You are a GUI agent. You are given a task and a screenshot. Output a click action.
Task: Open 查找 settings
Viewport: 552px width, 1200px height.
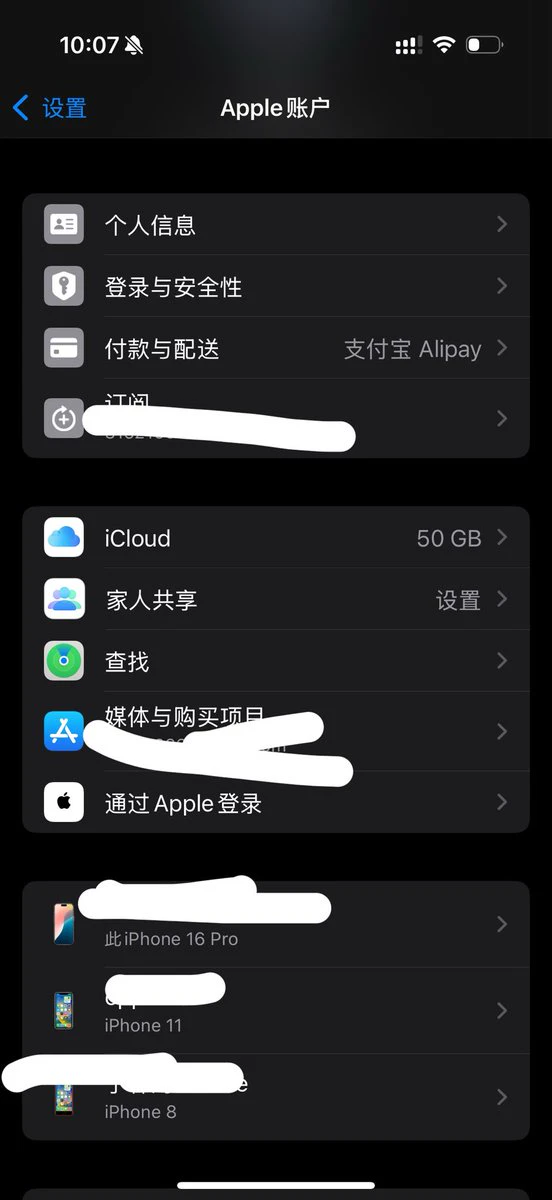(x=276, y=661)
